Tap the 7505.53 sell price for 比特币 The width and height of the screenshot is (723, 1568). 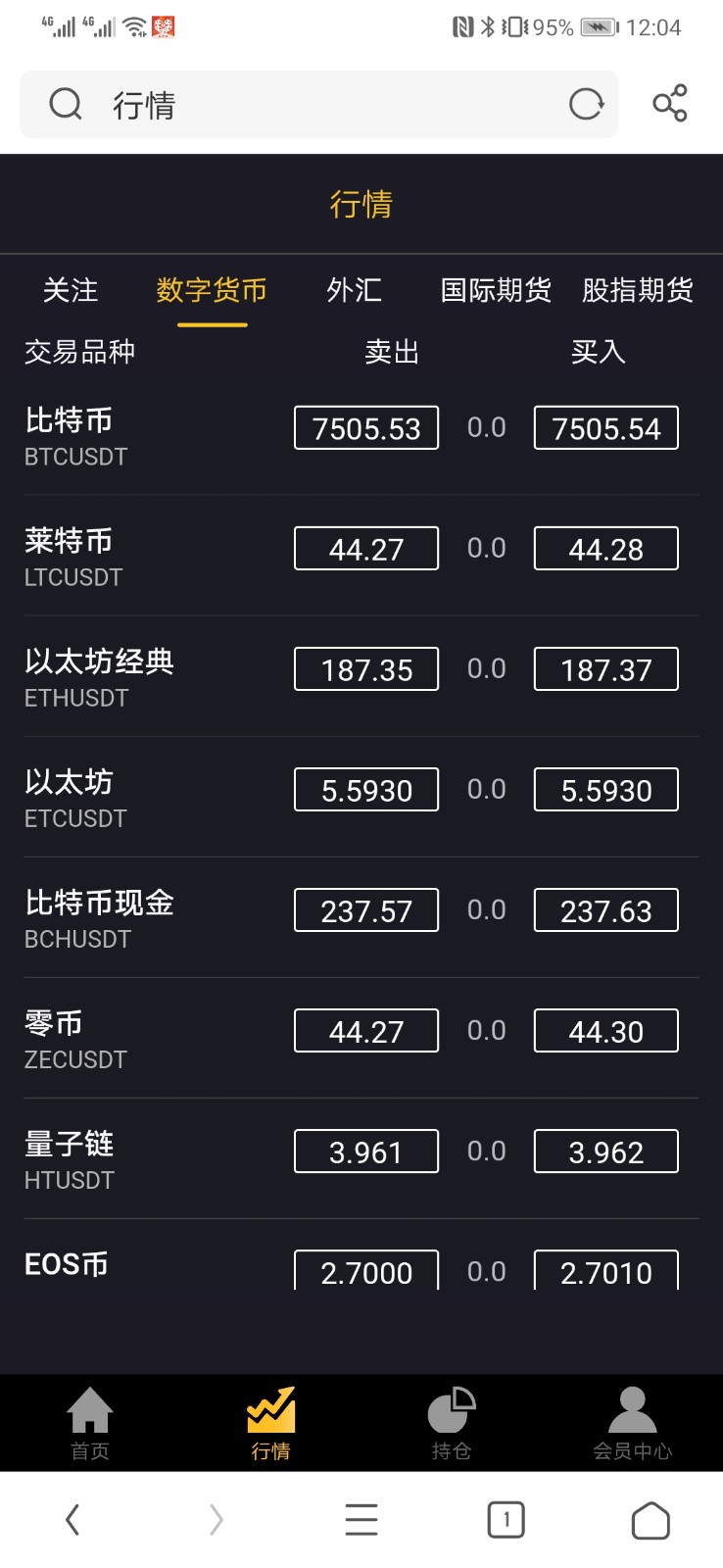tap(366, 428)
